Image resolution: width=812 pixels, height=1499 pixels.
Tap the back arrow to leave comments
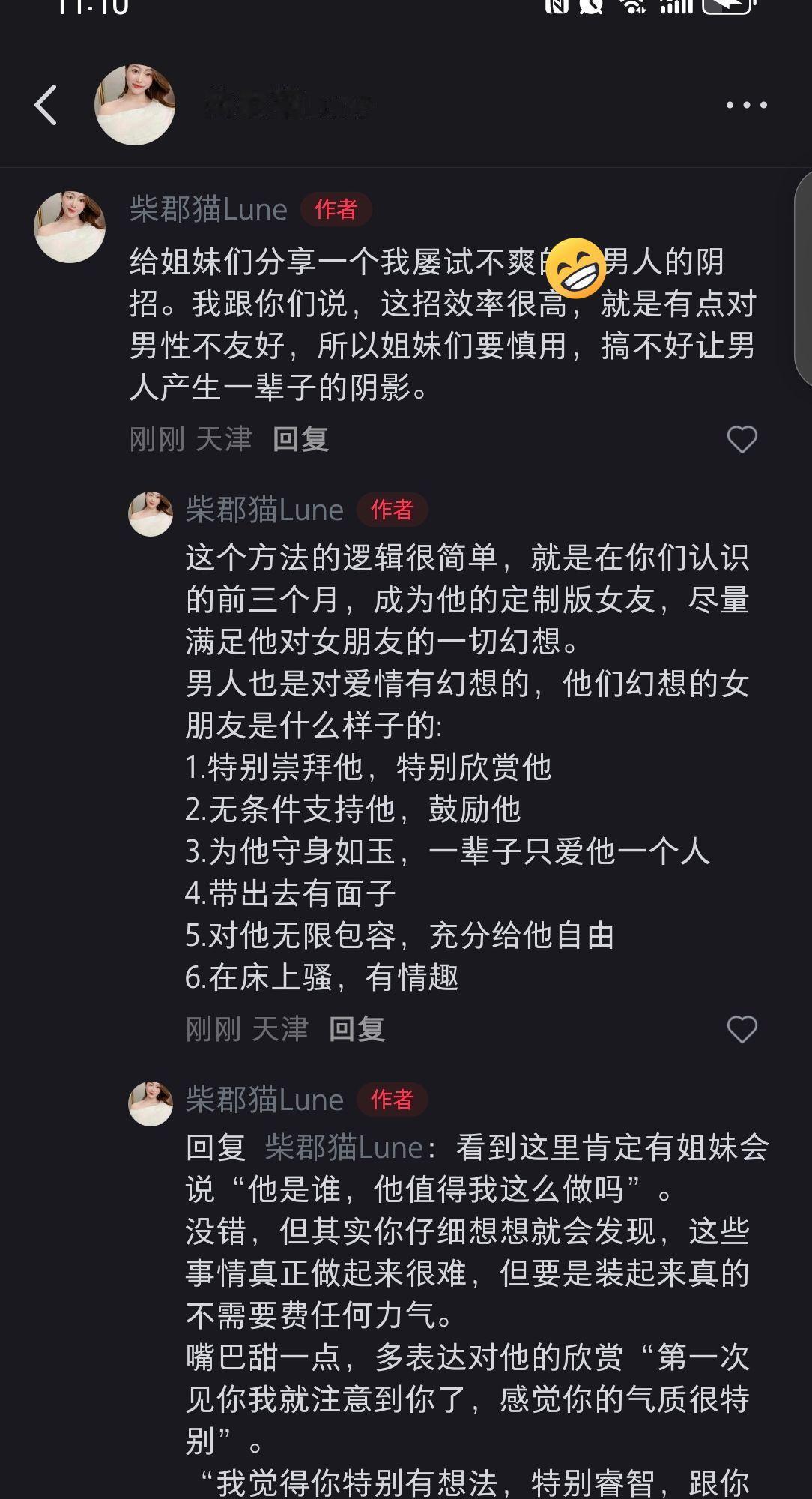[45, 105]
